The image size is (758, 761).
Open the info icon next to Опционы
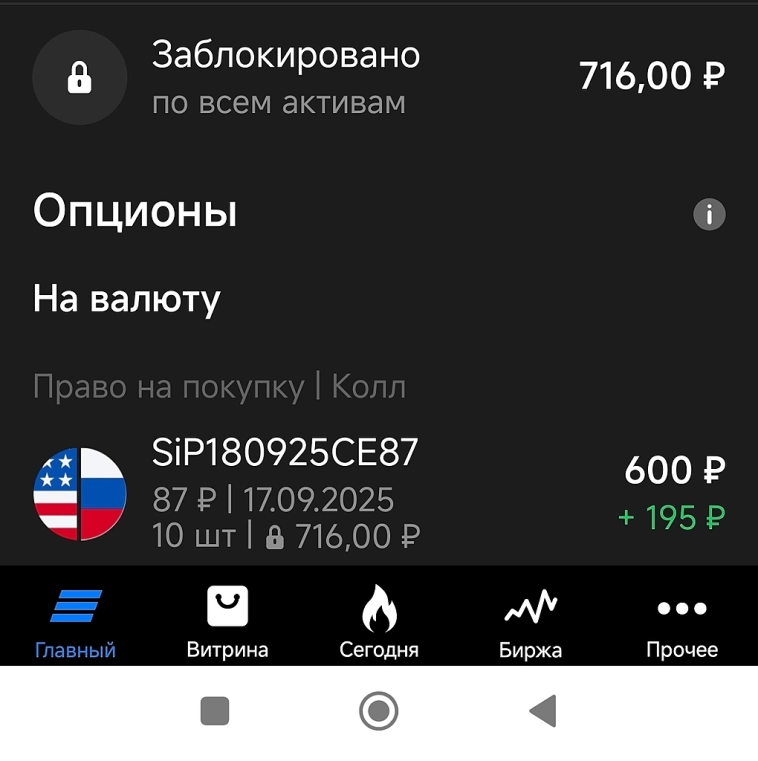[709, 214]
